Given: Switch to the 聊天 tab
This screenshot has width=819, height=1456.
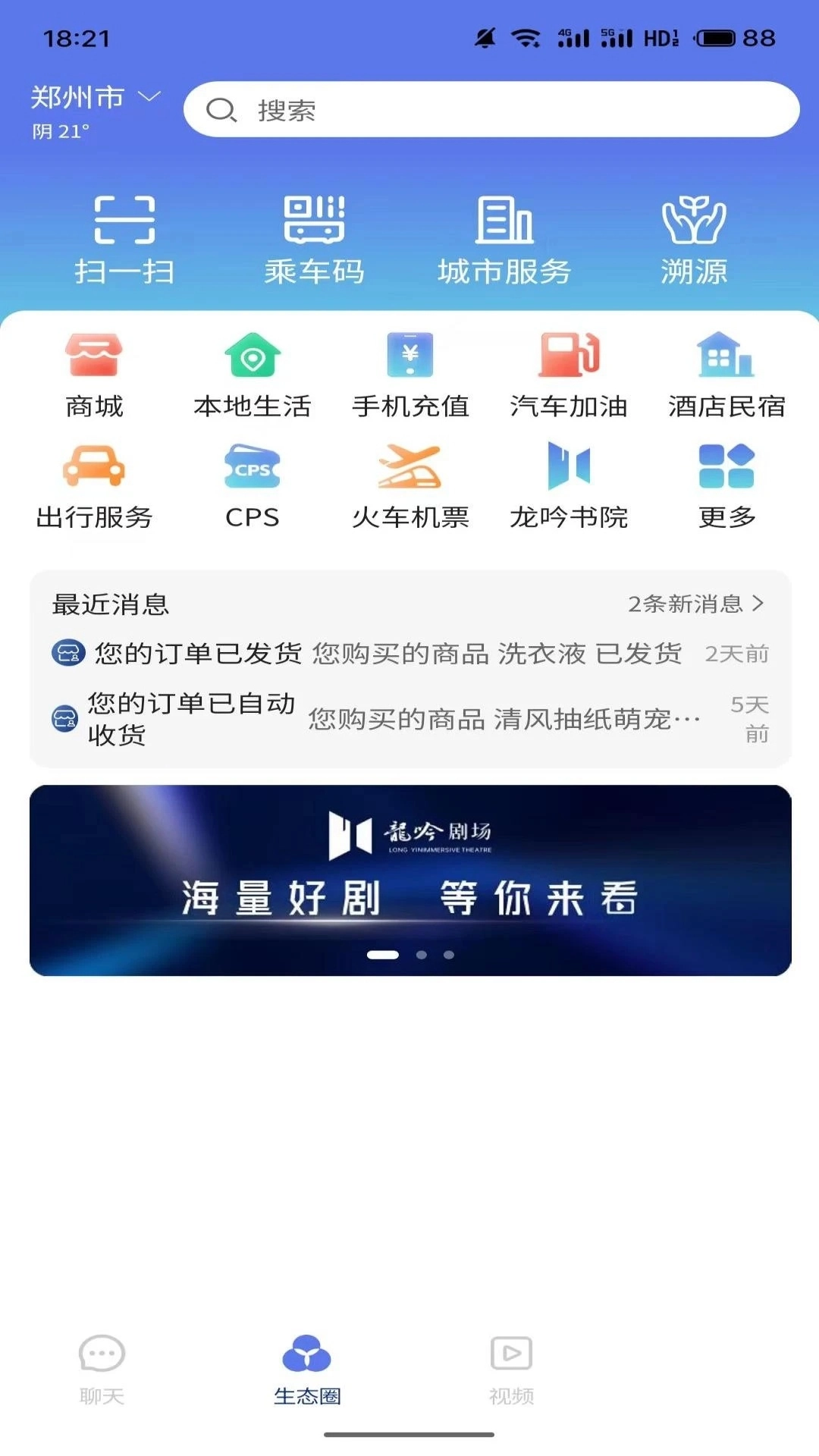Looking at the screenshot, I should (x=102, y=1369).
